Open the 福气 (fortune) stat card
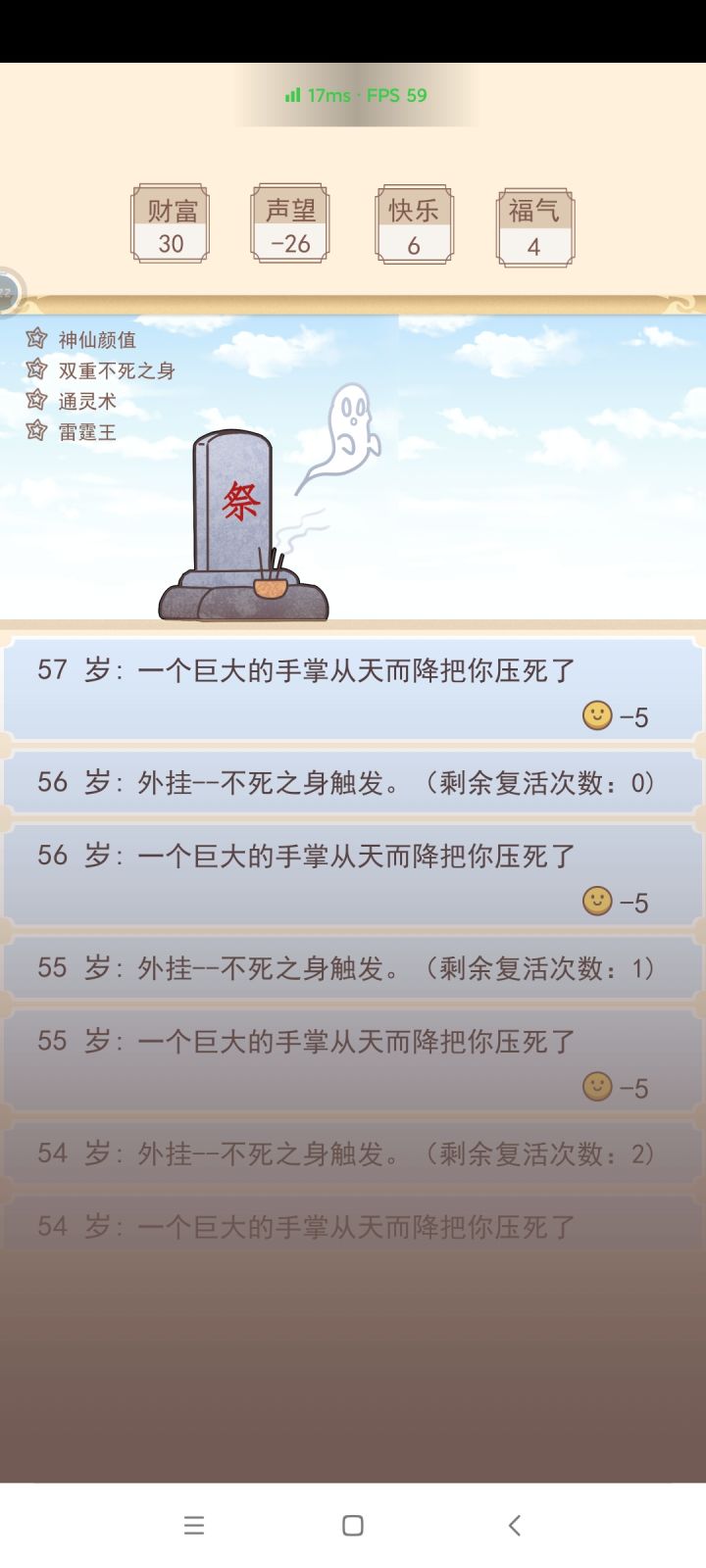The width and height of the screenshot is (706, 1568). 535,223
